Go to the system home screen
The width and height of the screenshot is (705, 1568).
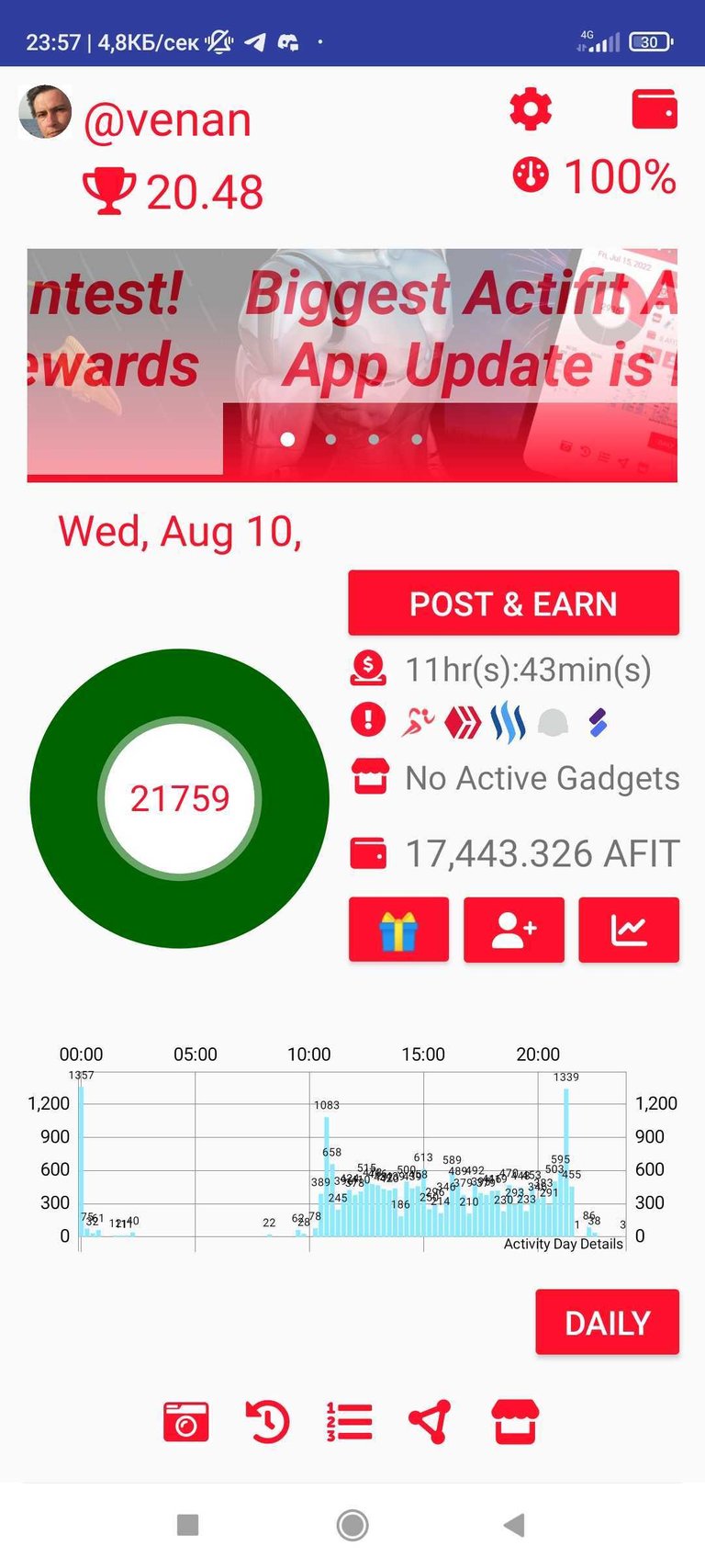point(352,1525)
